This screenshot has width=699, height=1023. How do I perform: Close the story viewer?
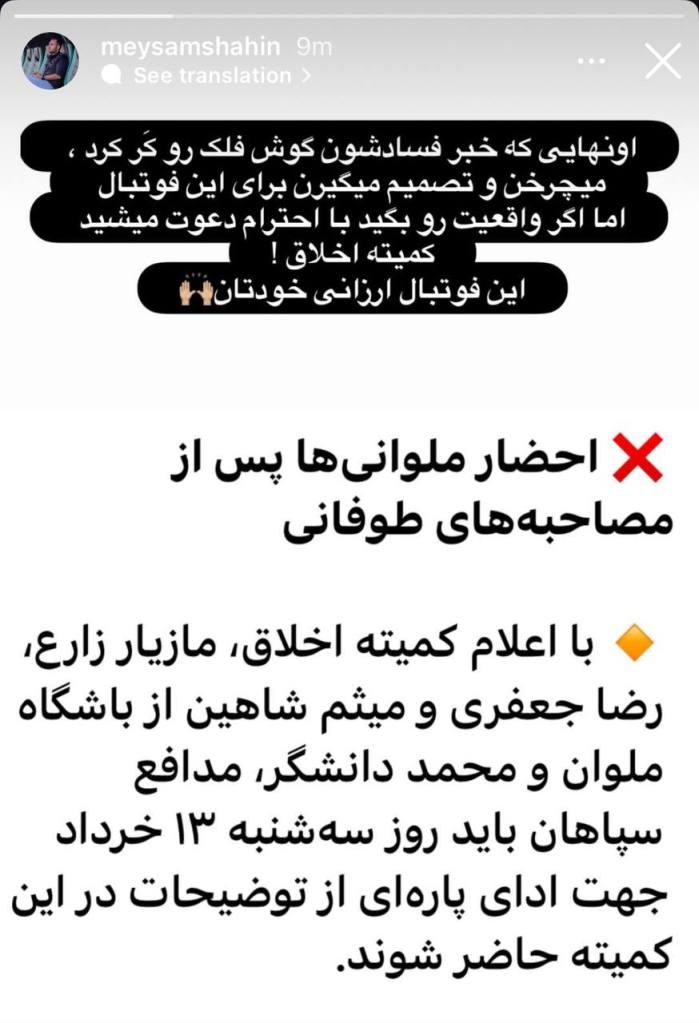[x=663, y=61]
